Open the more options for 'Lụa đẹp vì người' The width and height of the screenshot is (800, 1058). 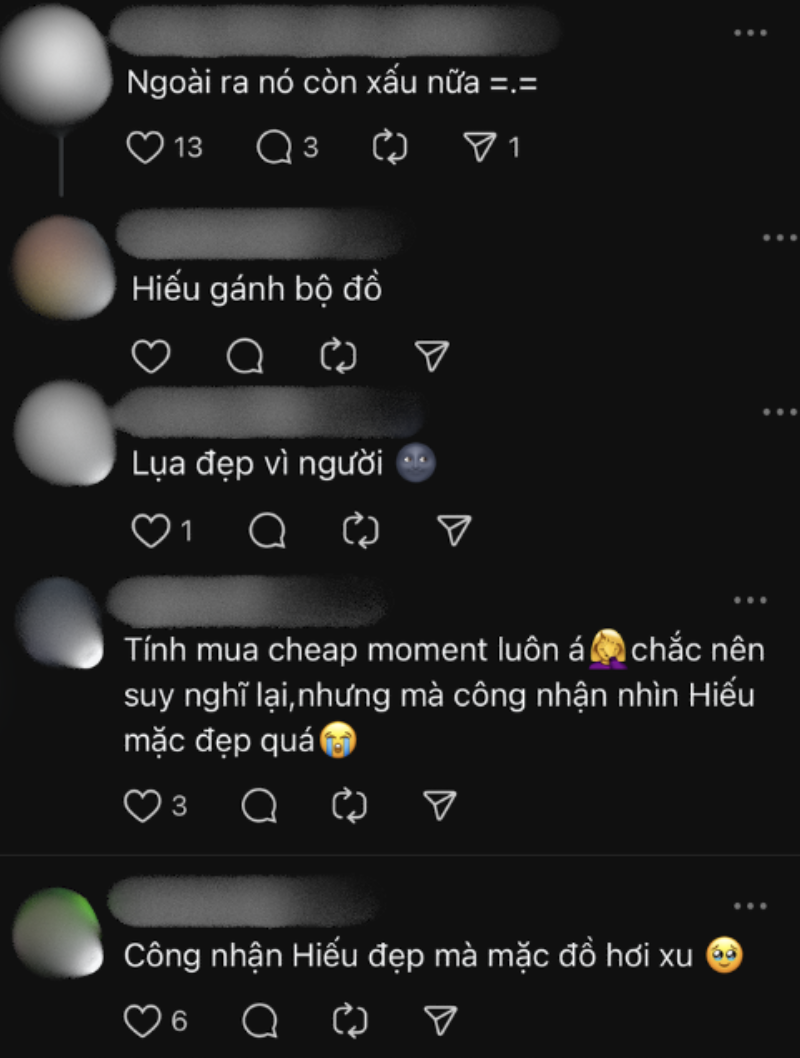[779, 412]
